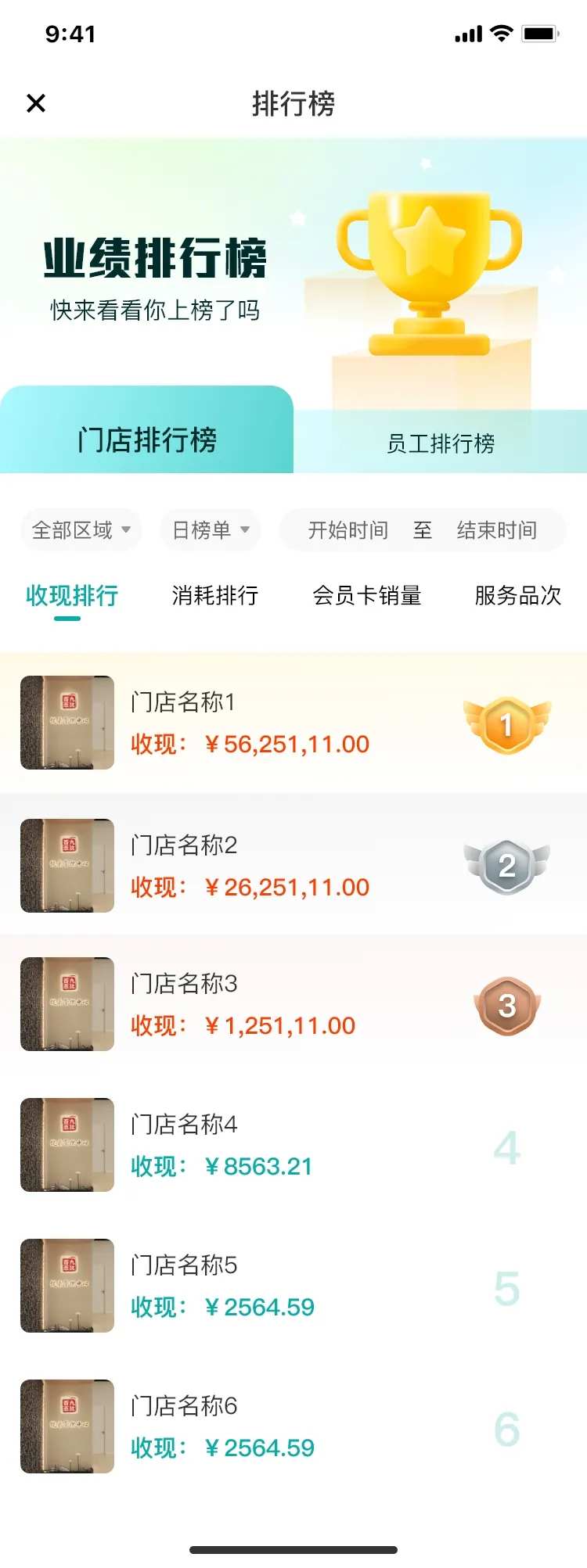The image size is (587, 1568).
Task: Select the 服务品次 tab
Action: 518,596
